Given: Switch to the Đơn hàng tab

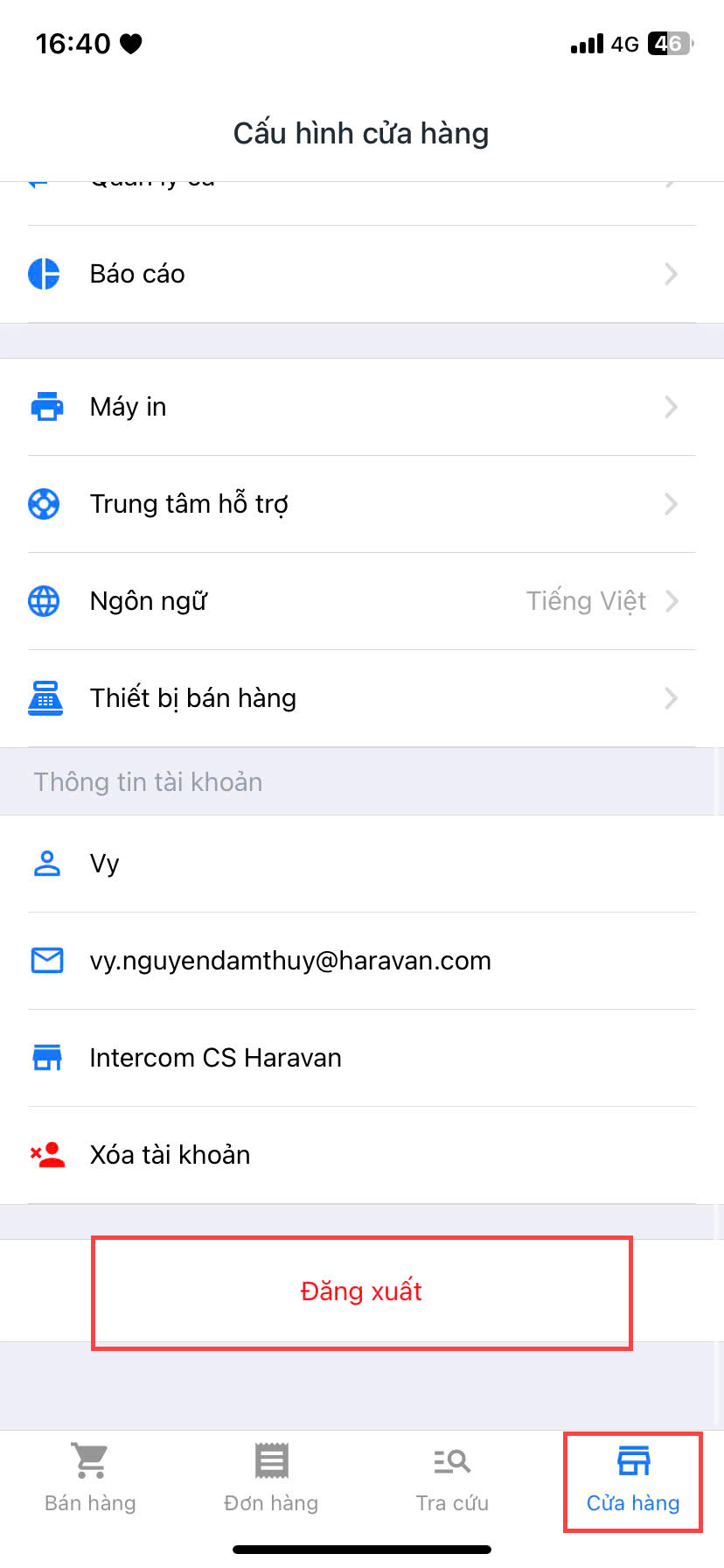Looking at the screenshot, I should tap(271, 1479).
